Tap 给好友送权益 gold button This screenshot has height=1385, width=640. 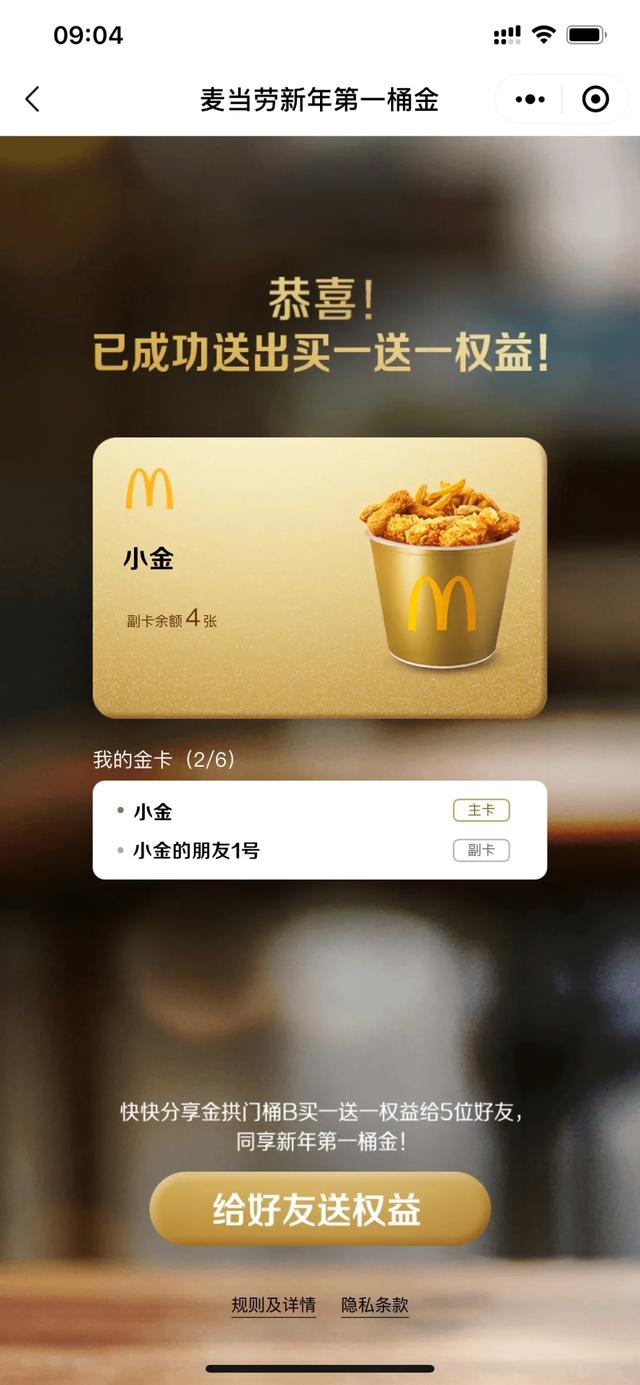pos(320,1209)
